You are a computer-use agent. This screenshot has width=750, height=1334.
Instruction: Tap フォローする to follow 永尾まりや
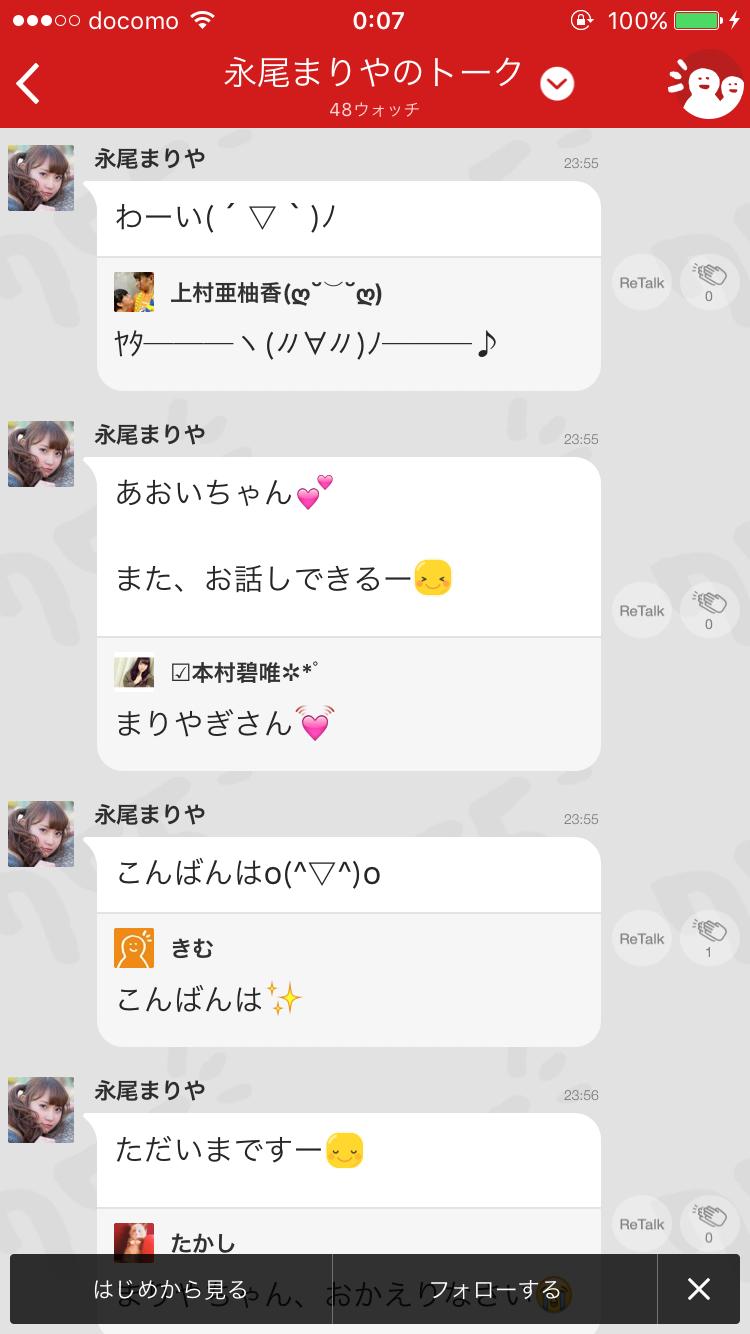pos(497,1291)
